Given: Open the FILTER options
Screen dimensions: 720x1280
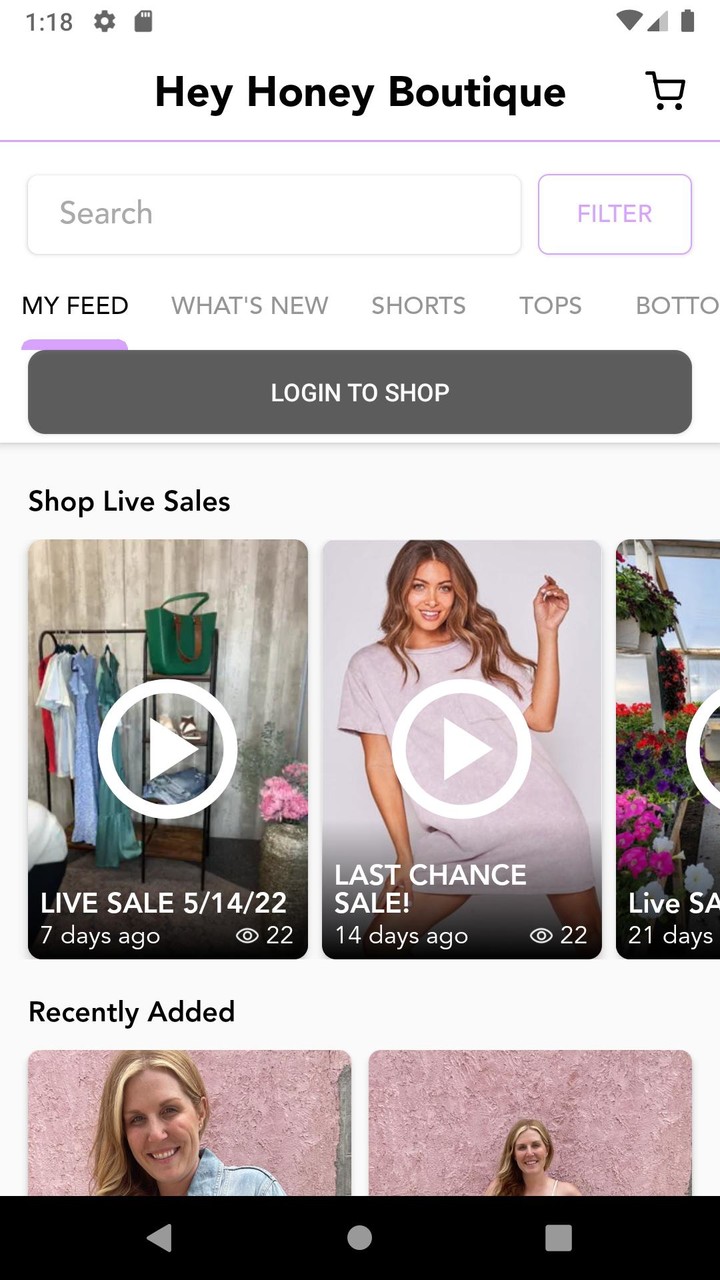Looking at the screenshot, I should pyautogui.click(x=614, y=214).
